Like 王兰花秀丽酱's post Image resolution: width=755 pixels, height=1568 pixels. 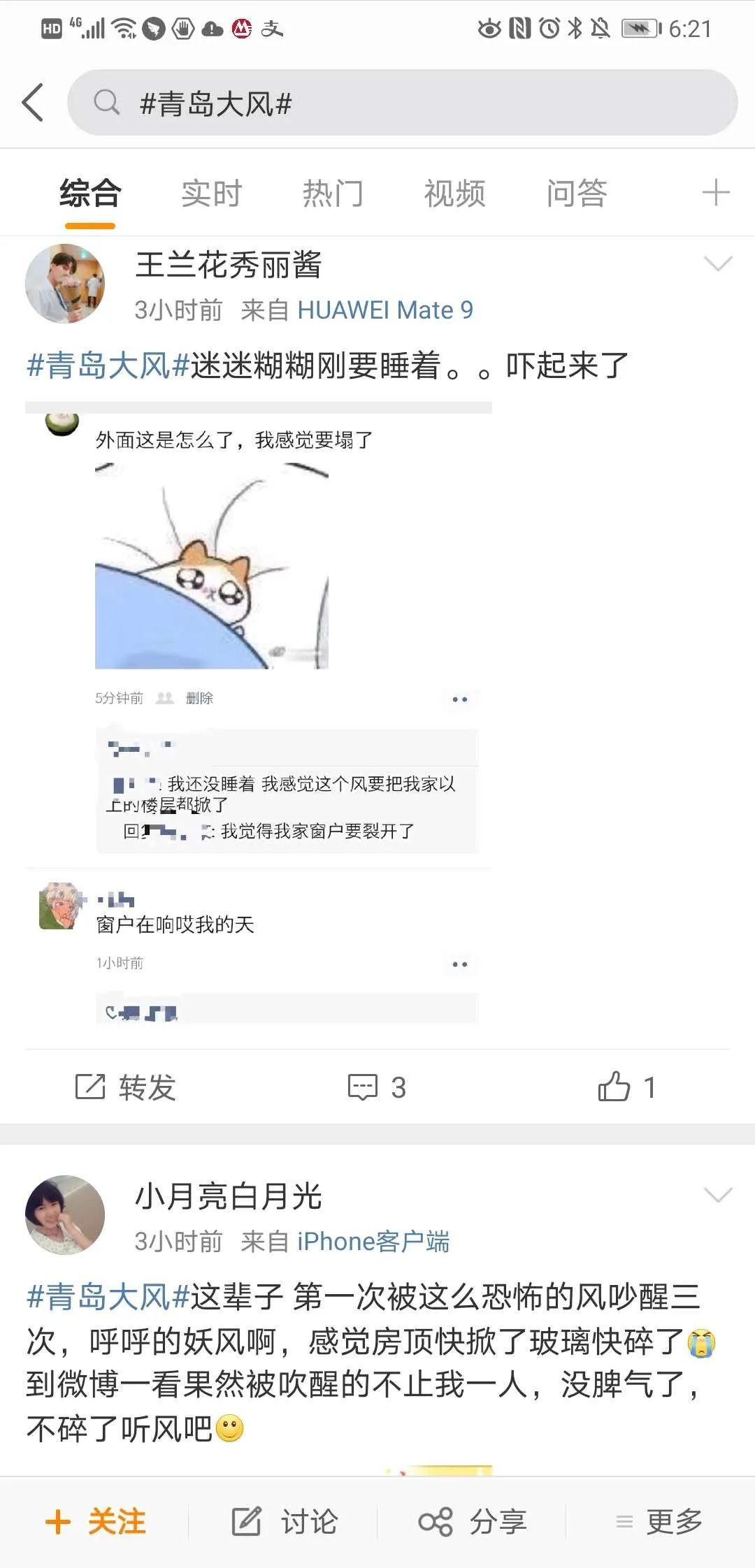[627, 1087]
